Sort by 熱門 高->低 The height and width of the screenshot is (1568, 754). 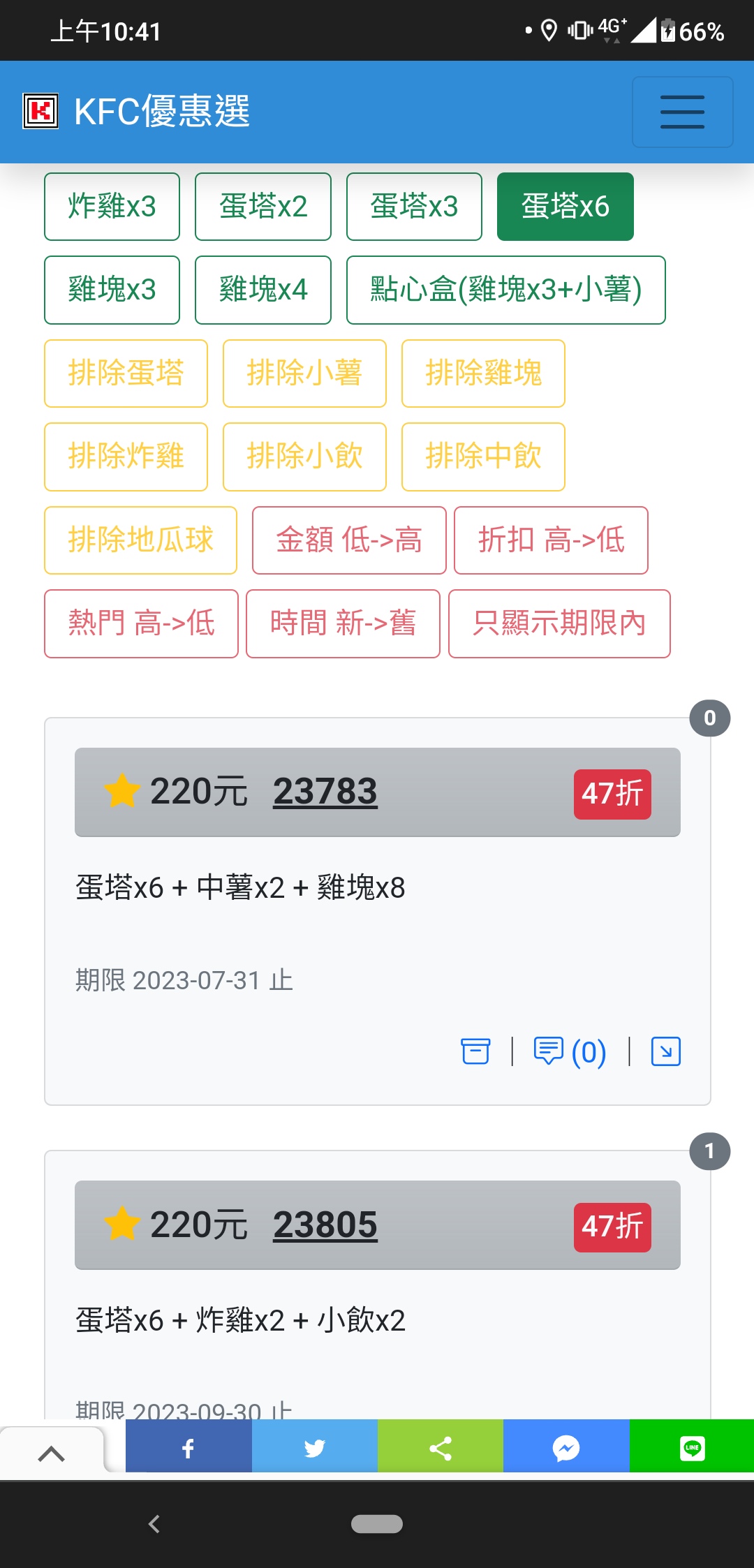click(141, 623)
